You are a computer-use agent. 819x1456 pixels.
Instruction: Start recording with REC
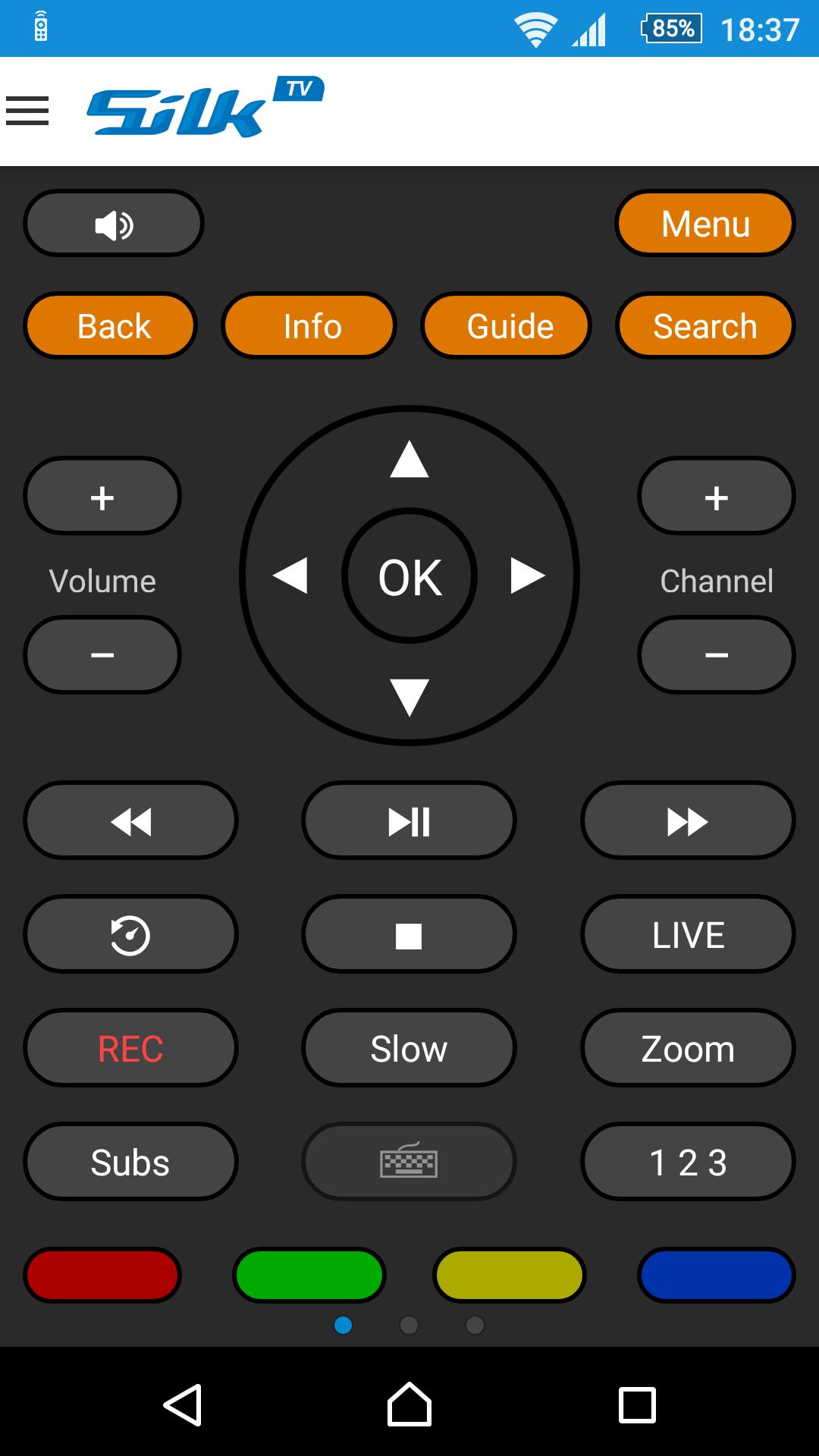(x=130, y=1048)
